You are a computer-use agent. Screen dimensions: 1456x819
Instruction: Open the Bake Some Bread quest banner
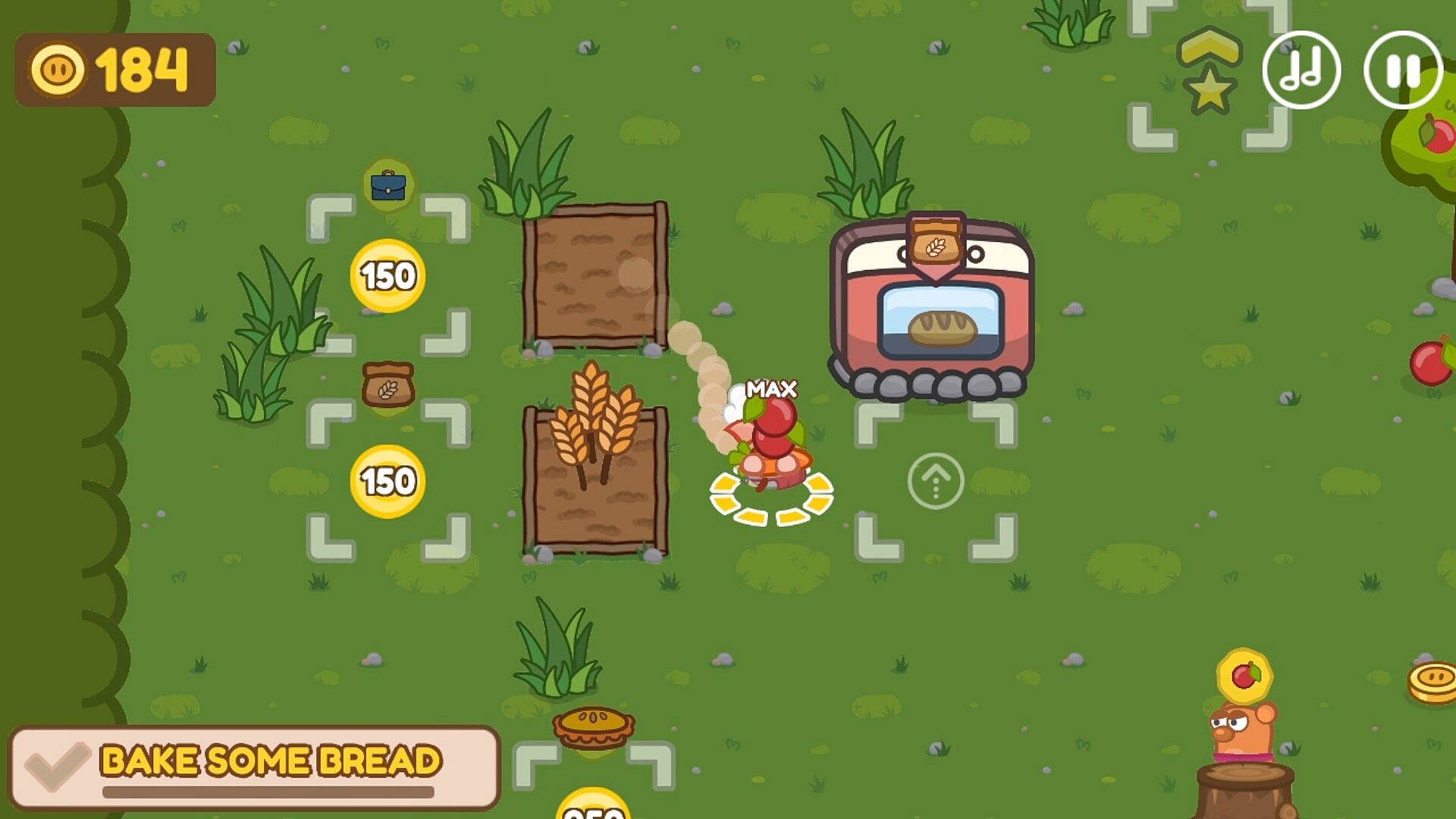(x=254, y=767)
